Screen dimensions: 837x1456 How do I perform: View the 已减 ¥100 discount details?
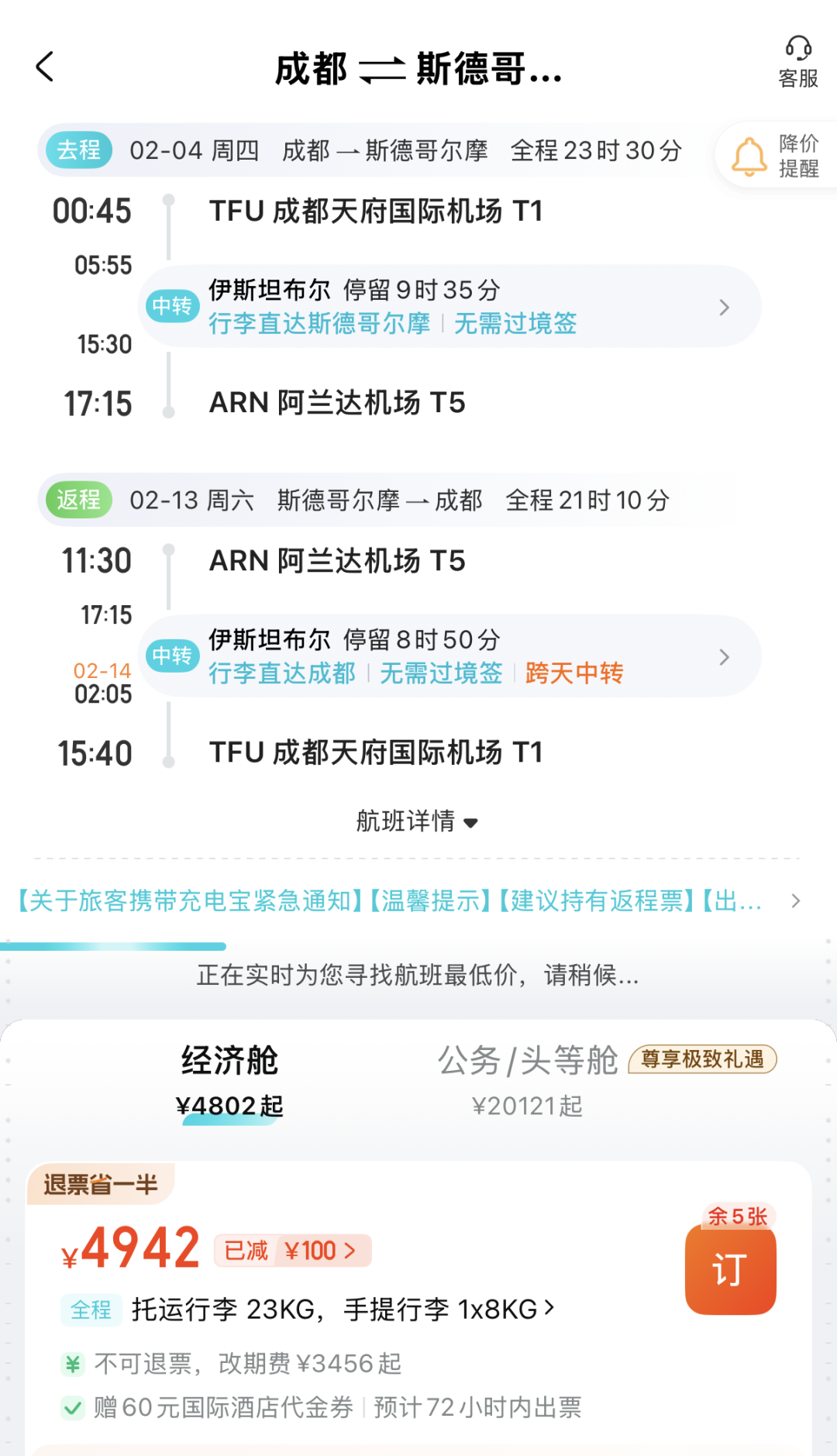point(293,1251)
